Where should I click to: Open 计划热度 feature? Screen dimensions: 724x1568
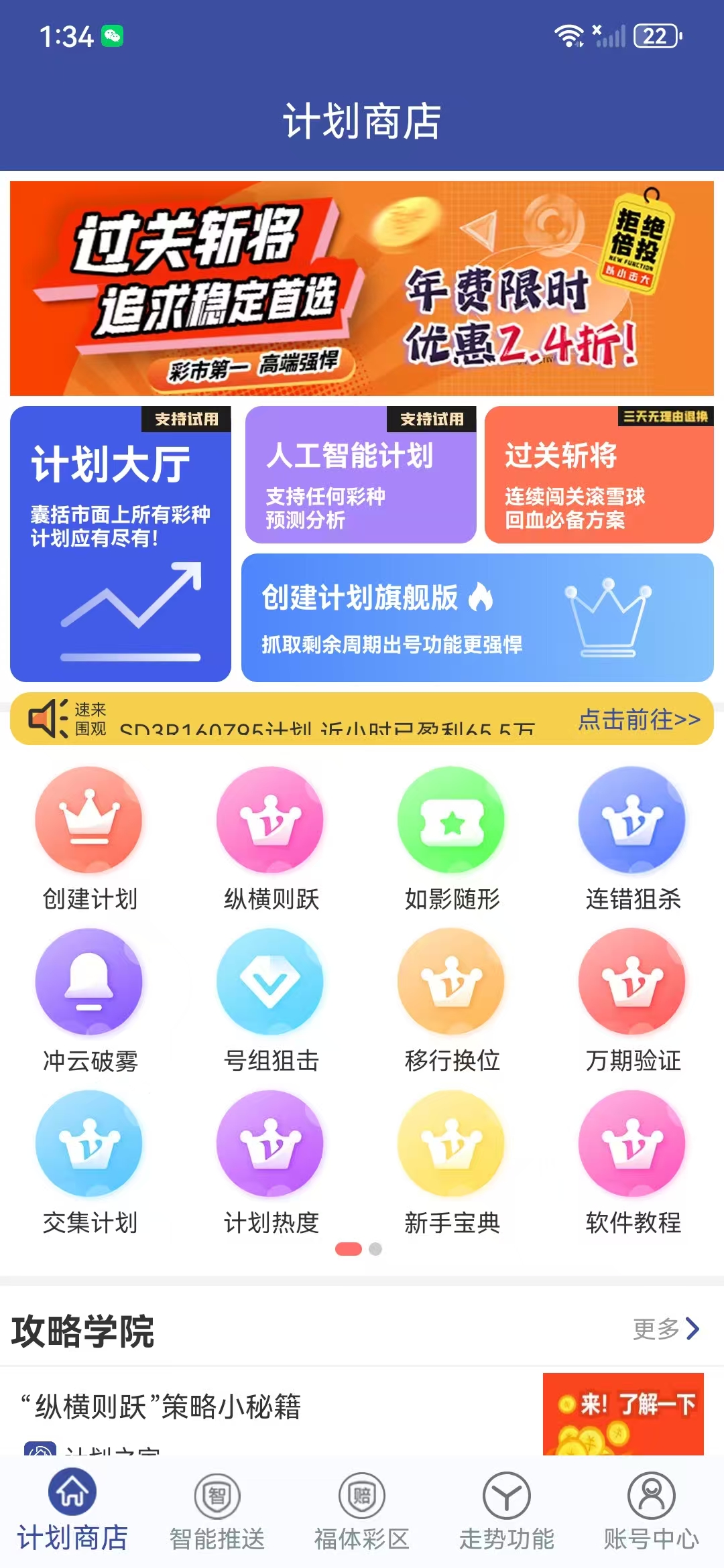[270, 1162]
